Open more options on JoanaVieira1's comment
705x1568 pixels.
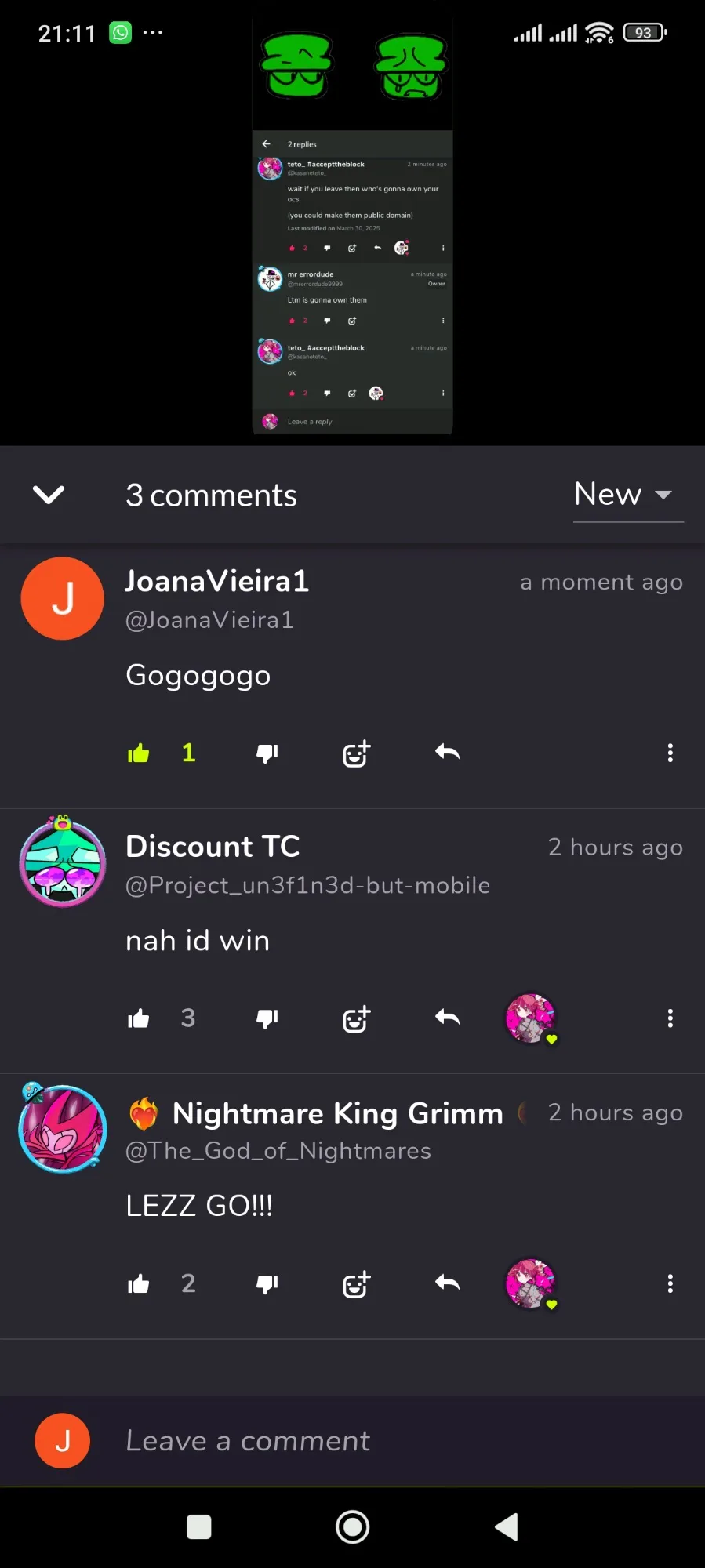pos(670,753)
